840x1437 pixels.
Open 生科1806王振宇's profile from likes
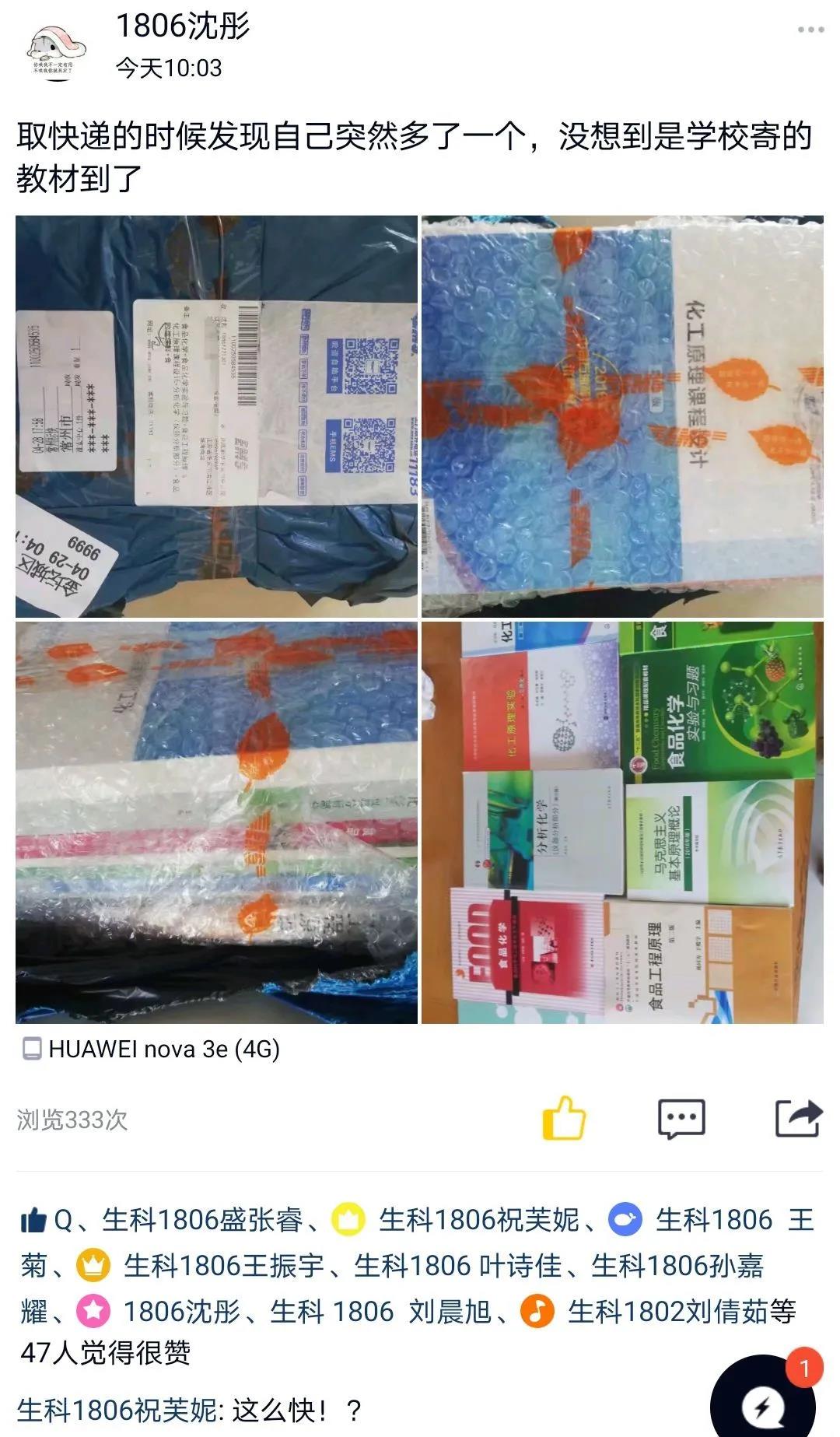point(224,1266)
